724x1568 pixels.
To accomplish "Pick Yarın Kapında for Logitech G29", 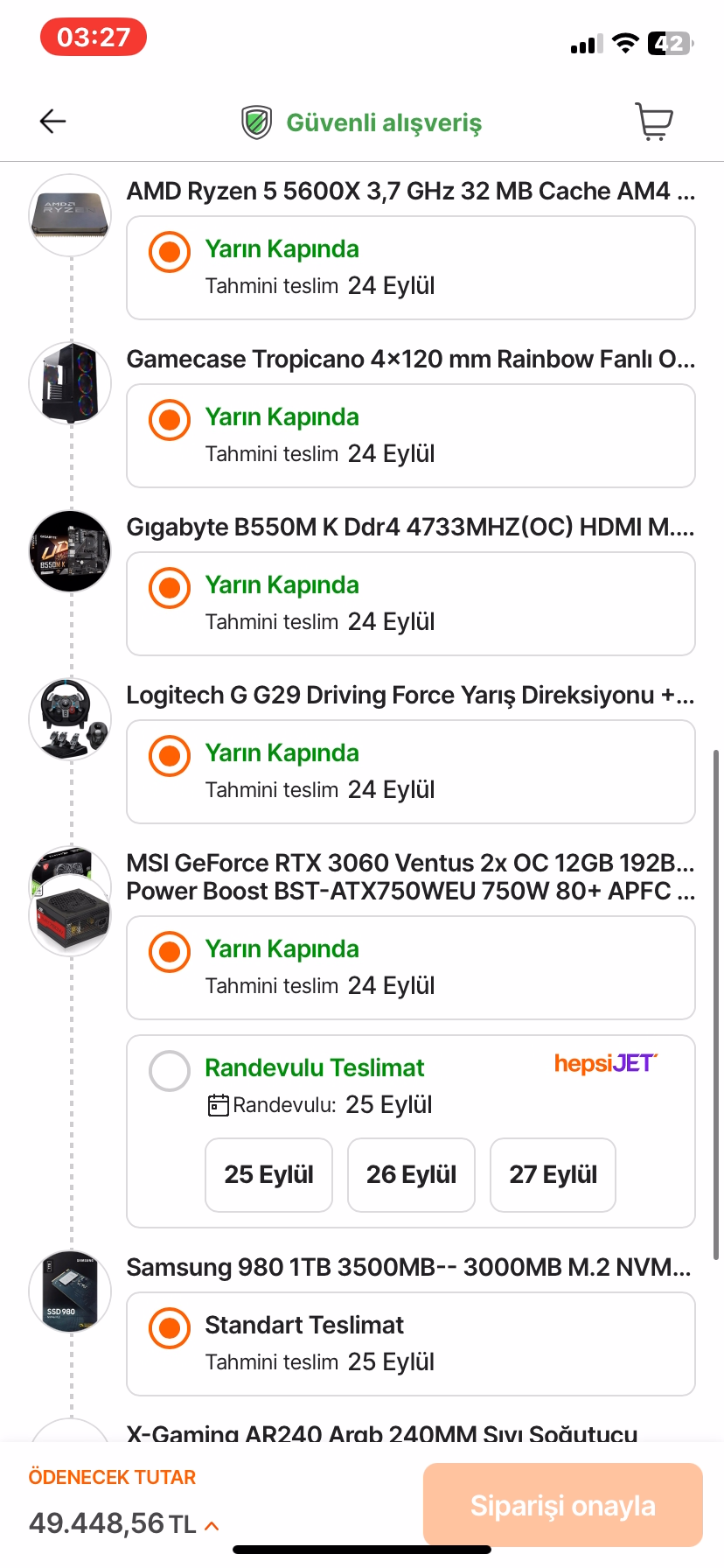I will tap(170, 756).
